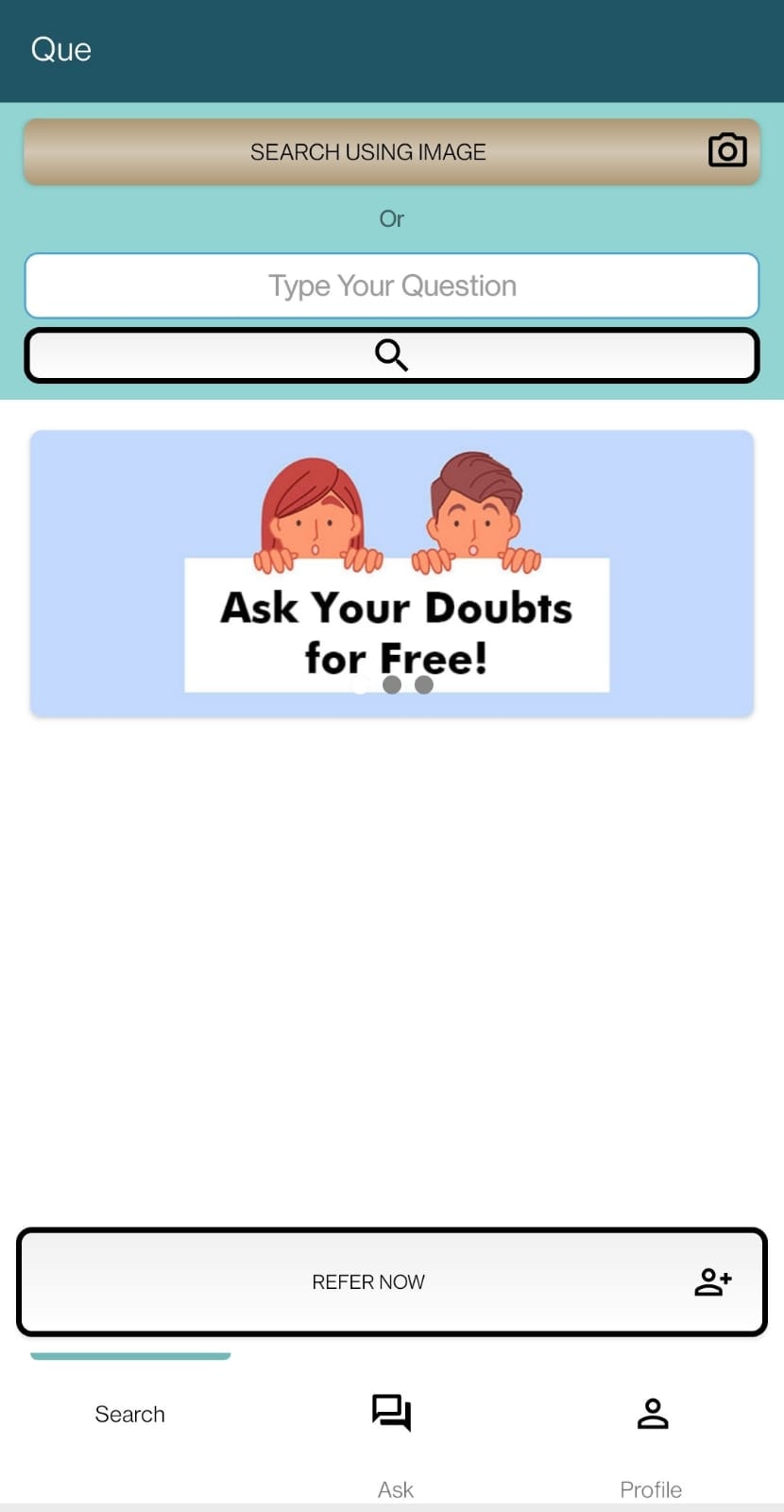The width and height of the screenshot is (784, 1512).
Task: Tap Search Using Image button
Action: (x=391, y=152)
